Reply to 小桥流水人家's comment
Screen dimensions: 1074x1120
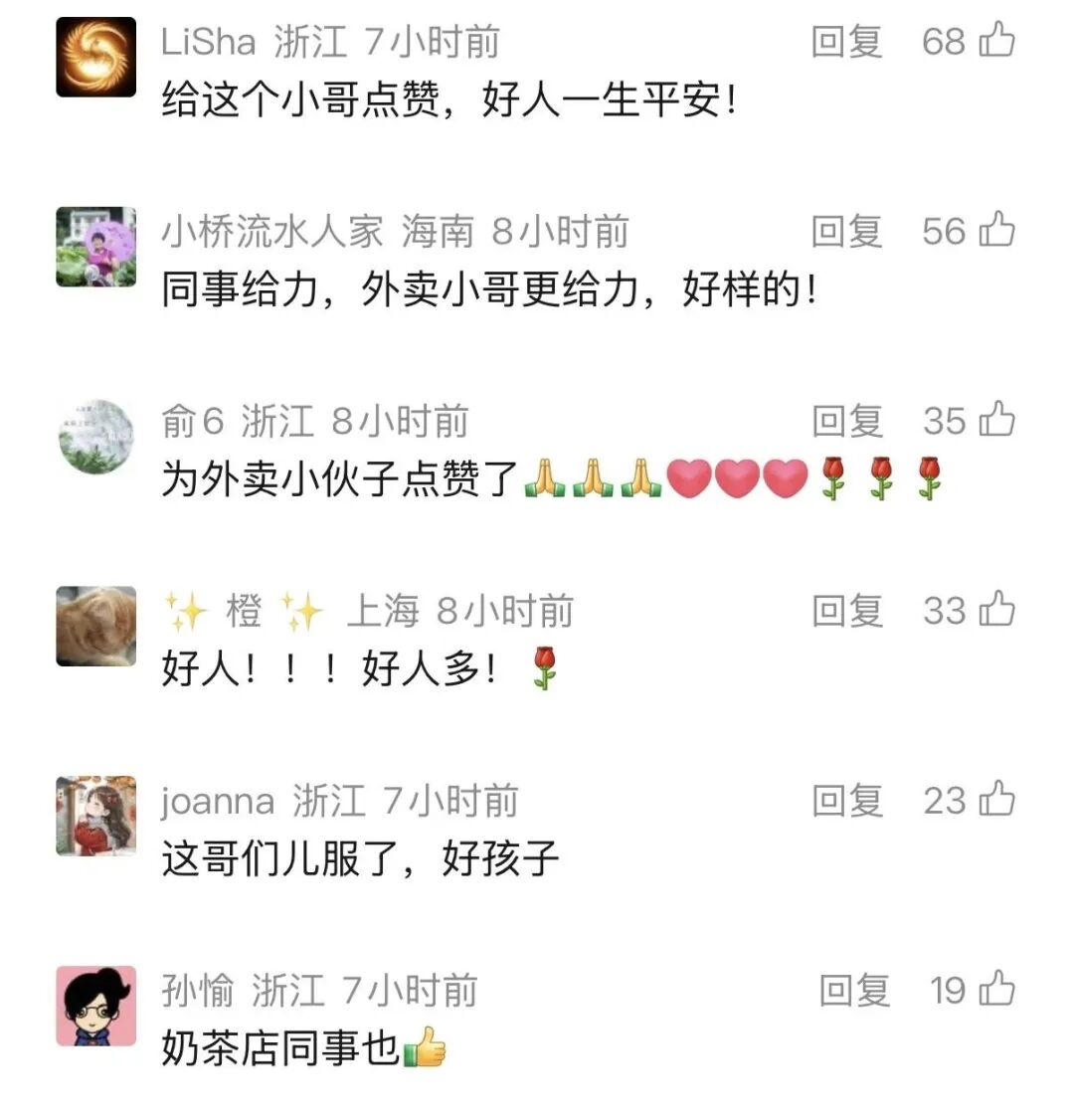pos(846,232)
